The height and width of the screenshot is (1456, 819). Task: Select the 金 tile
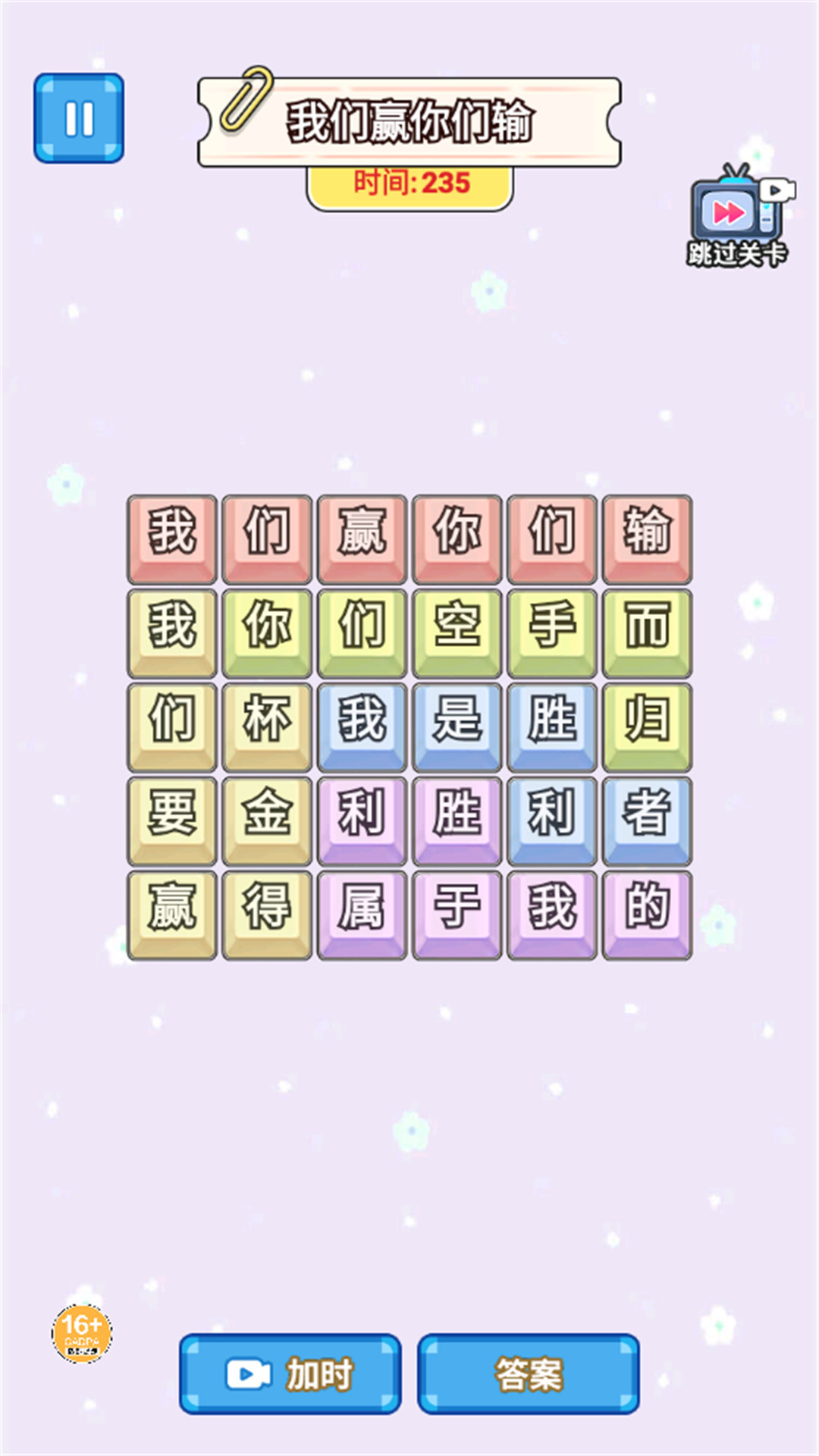(x=267, y=820)
